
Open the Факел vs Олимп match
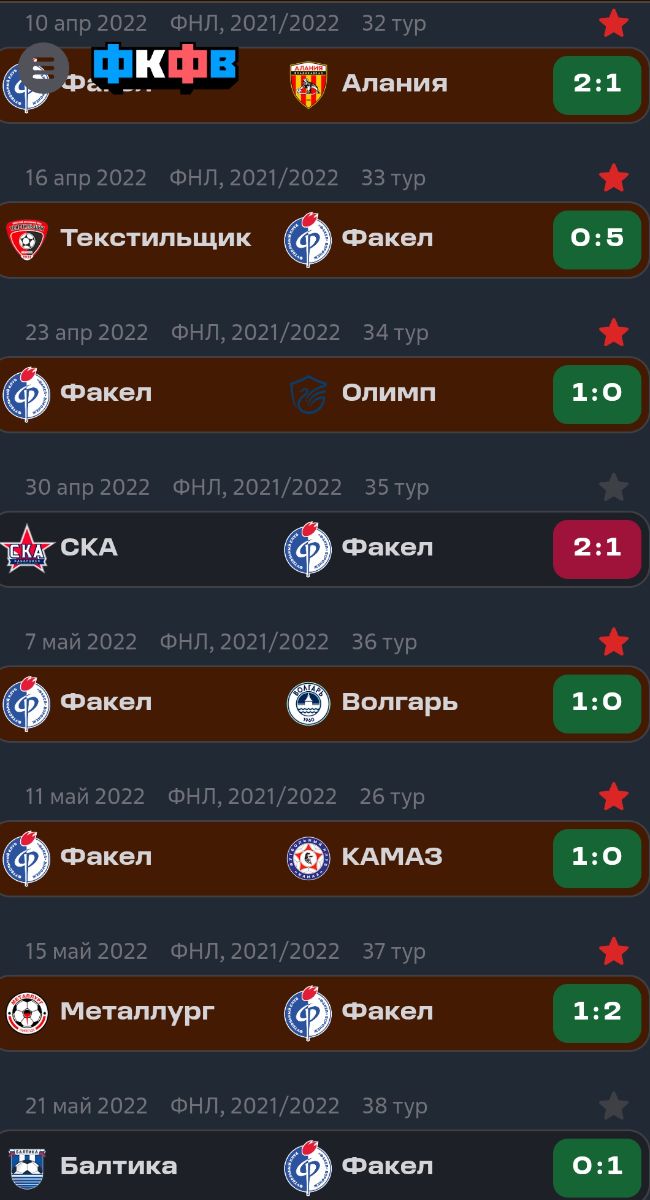[x=325, y=394]
